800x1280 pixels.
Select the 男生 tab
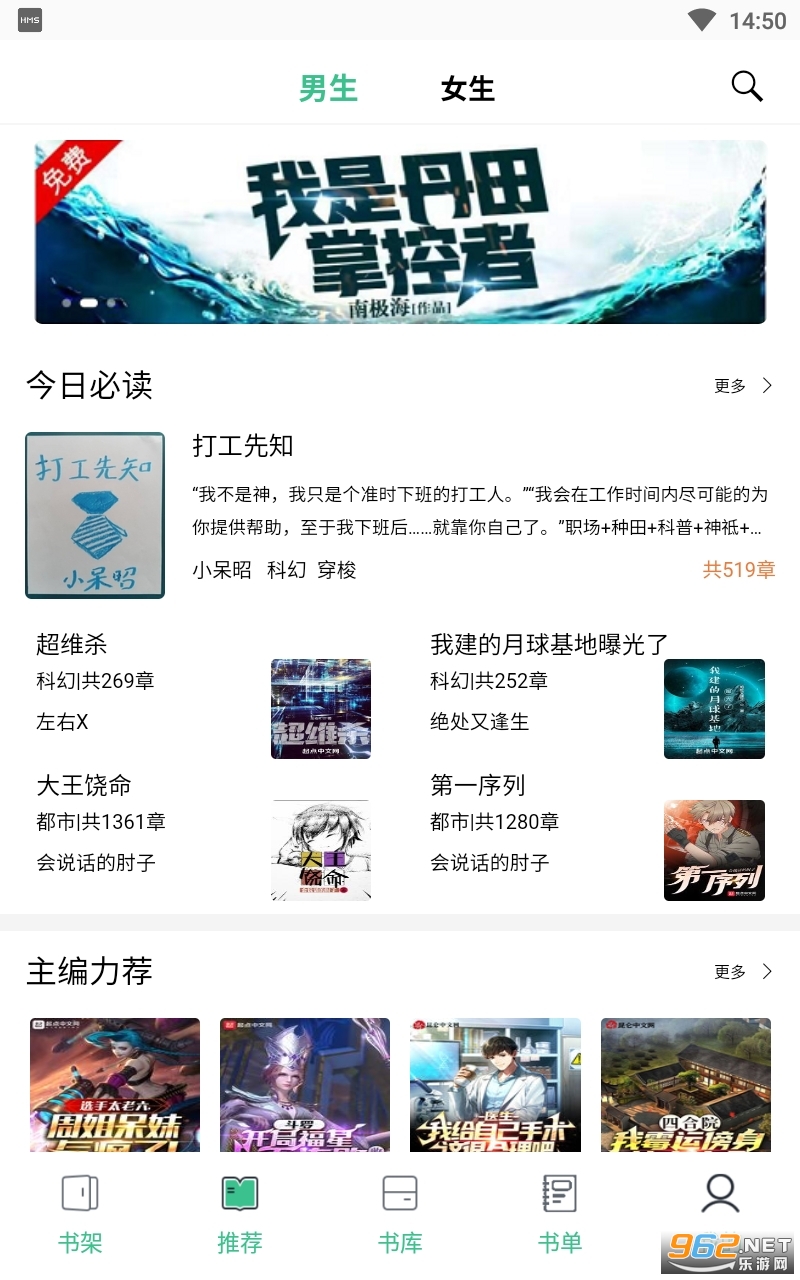(x=328, y=89)
